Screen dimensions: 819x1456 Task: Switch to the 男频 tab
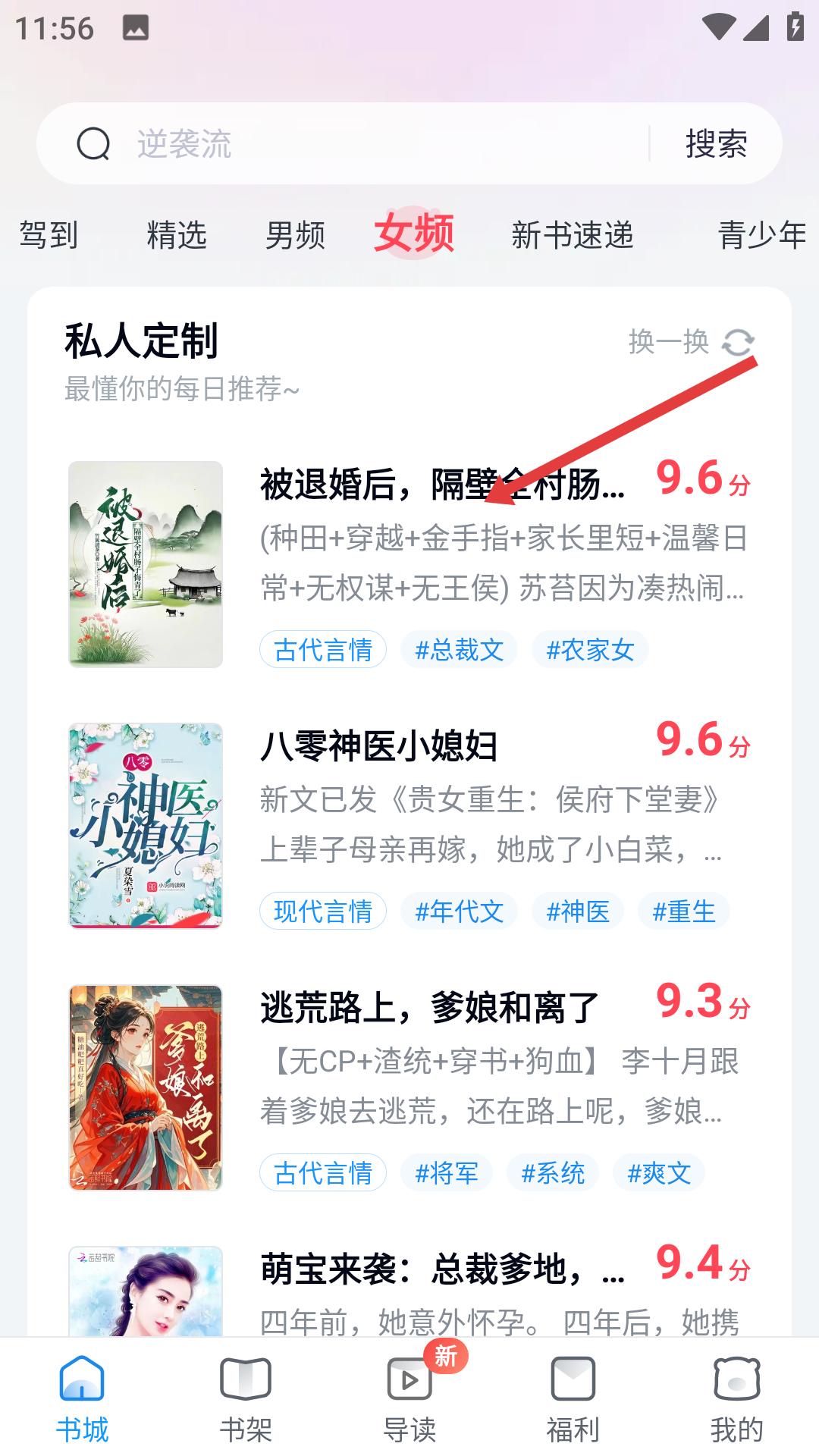coord(296,235)
